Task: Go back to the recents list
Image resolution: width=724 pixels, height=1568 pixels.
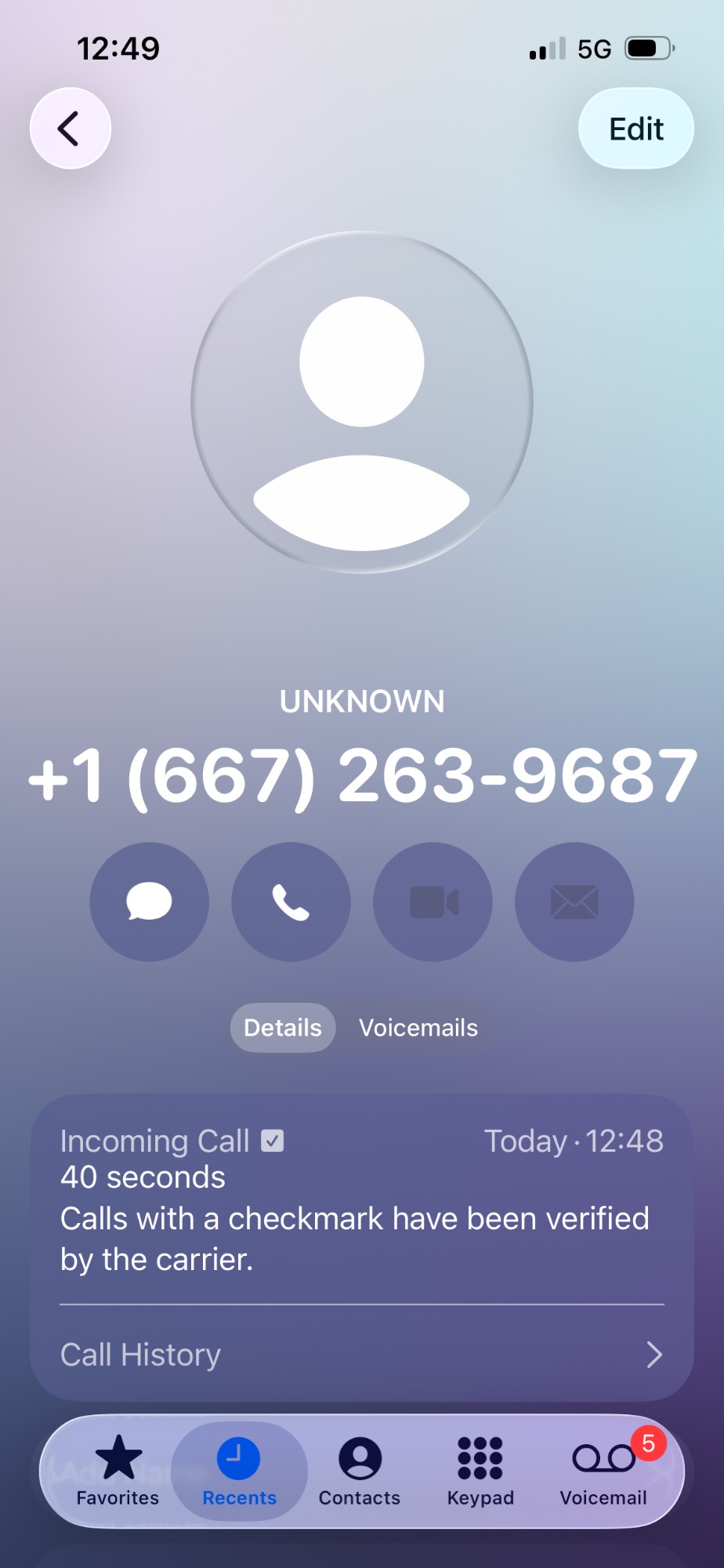Action: tap(71, 129)
